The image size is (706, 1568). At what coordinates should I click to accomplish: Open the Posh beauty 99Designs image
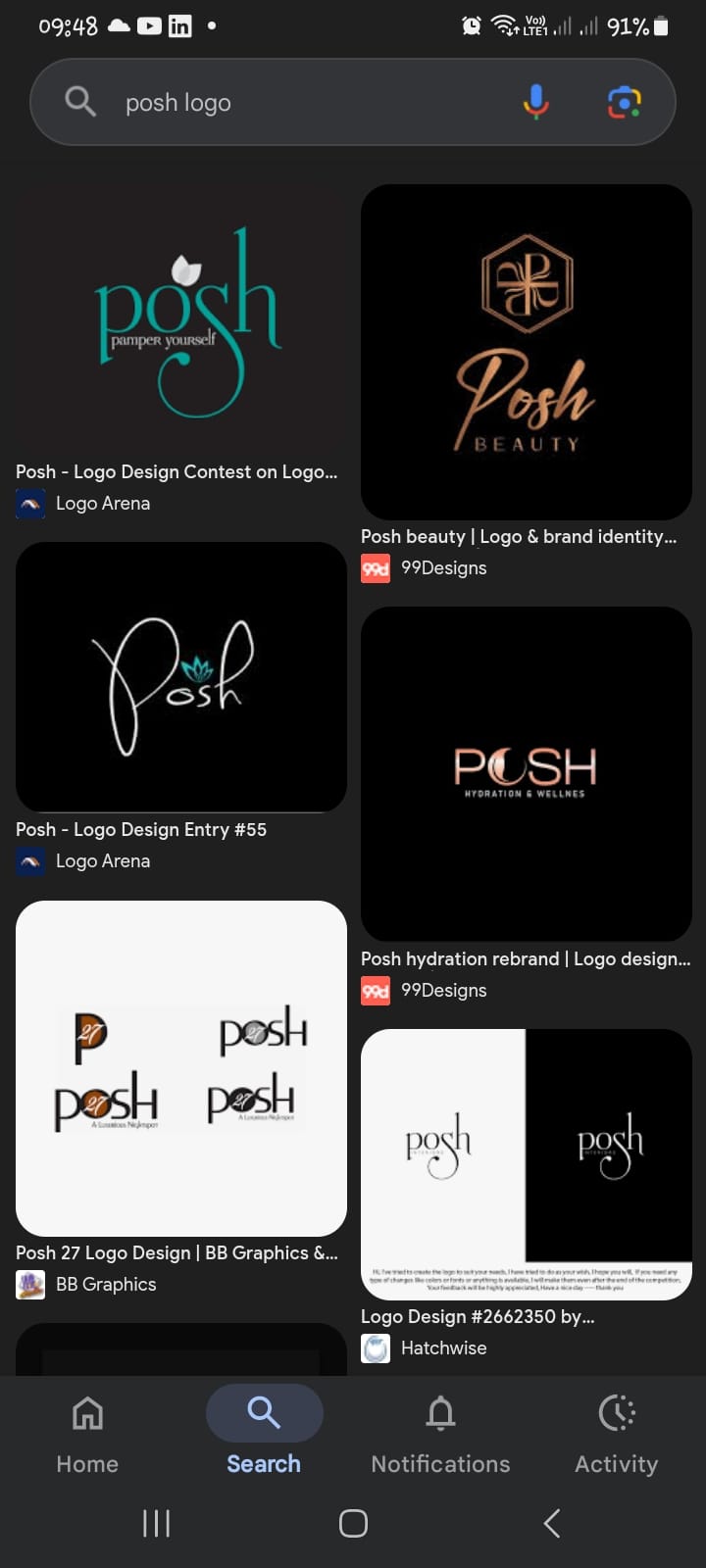(527, 353)
